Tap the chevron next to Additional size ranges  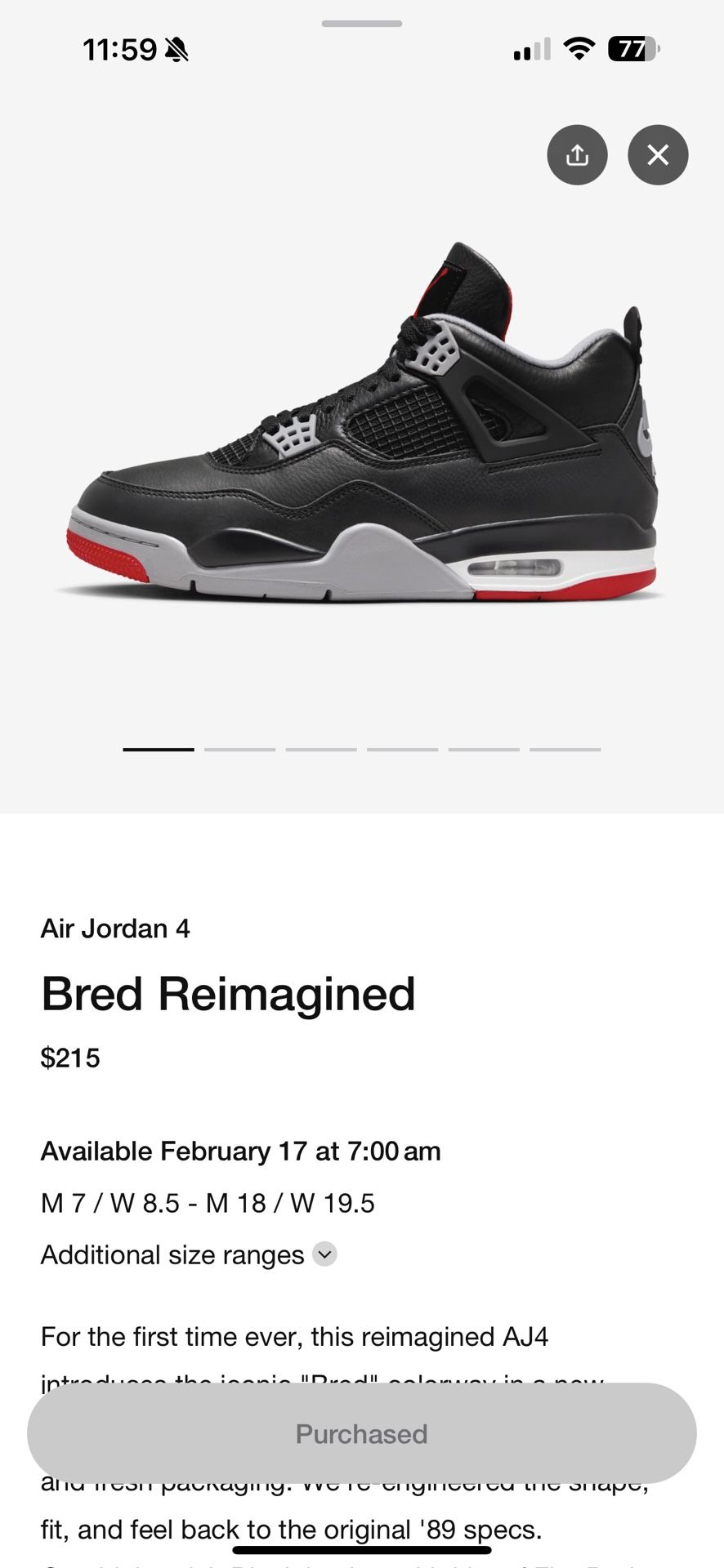point(324,1254)
